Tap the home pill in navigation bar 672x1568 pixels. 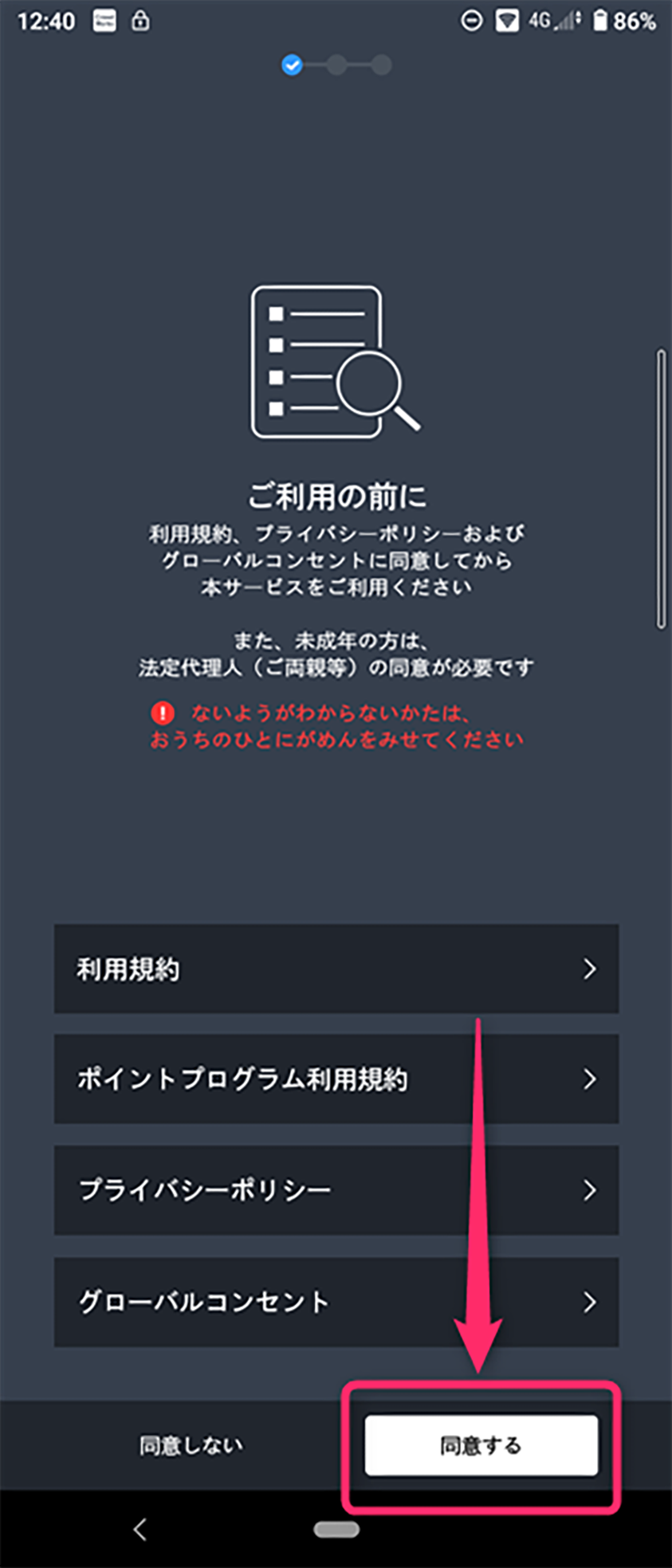click(x=336, y=1529)
